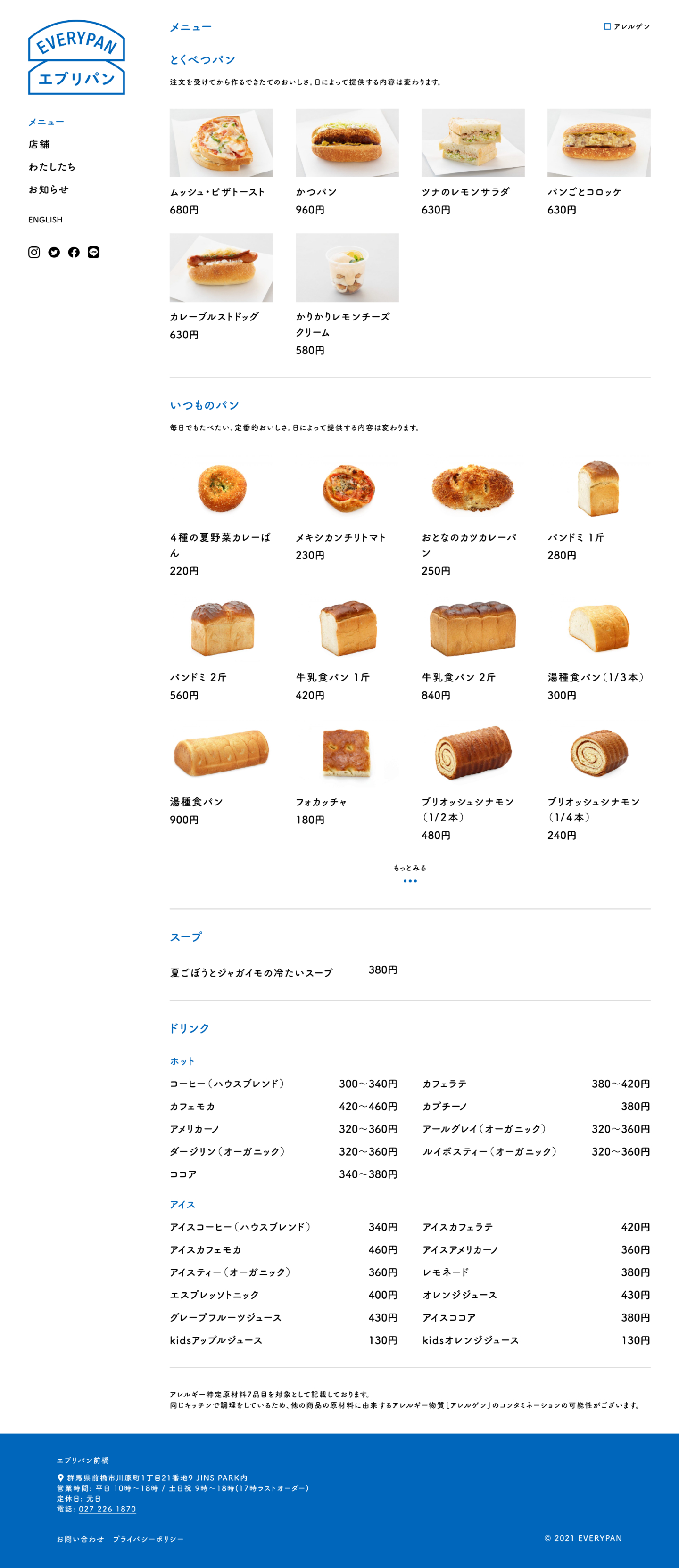This screenshot has height=1568, width=679.
Task: Tap the EVERYPAN logo to go home
Action: 77,58
